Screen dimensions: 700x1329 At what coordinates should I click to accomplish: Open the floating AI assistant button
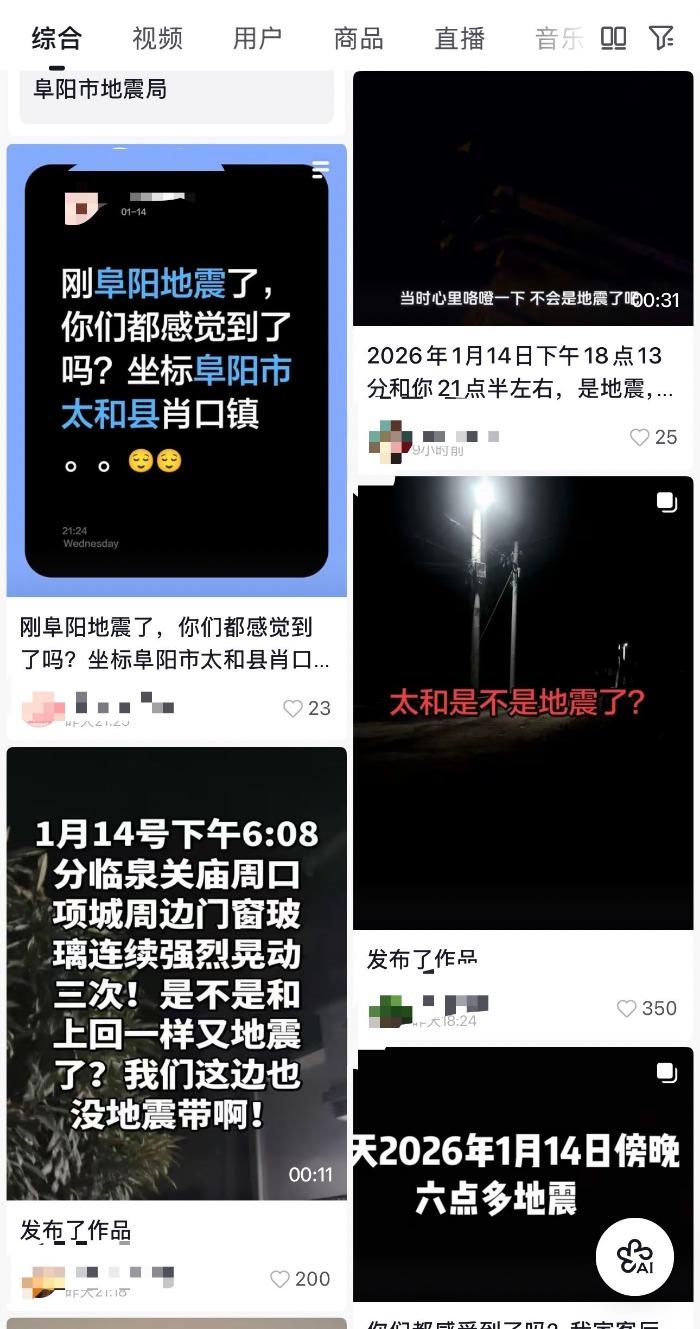(634, 1257)
